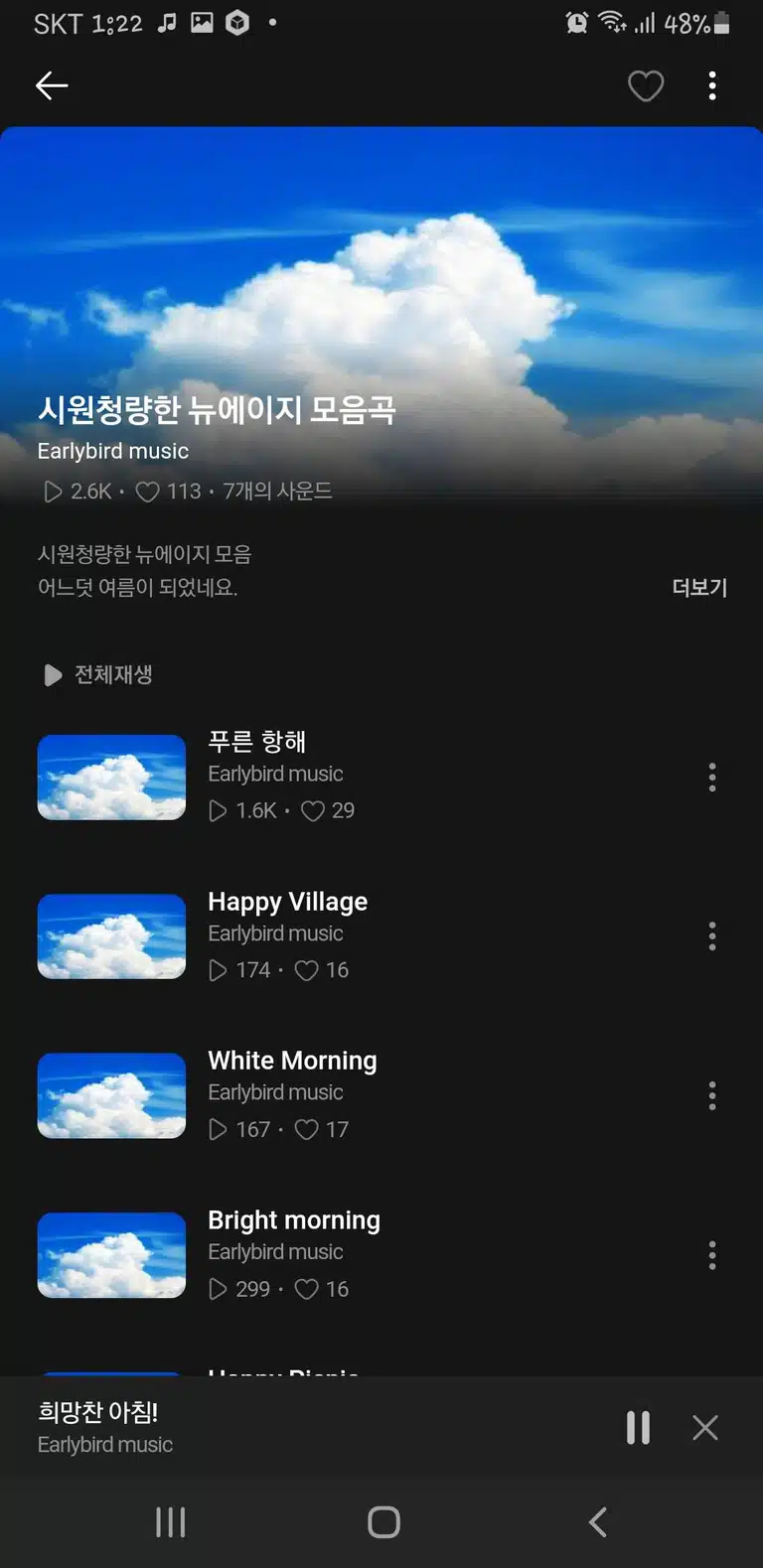Open the 희망찬 아침! mini player
Viewport: 763px width, 1568px height.
[x=298, y=1427]
